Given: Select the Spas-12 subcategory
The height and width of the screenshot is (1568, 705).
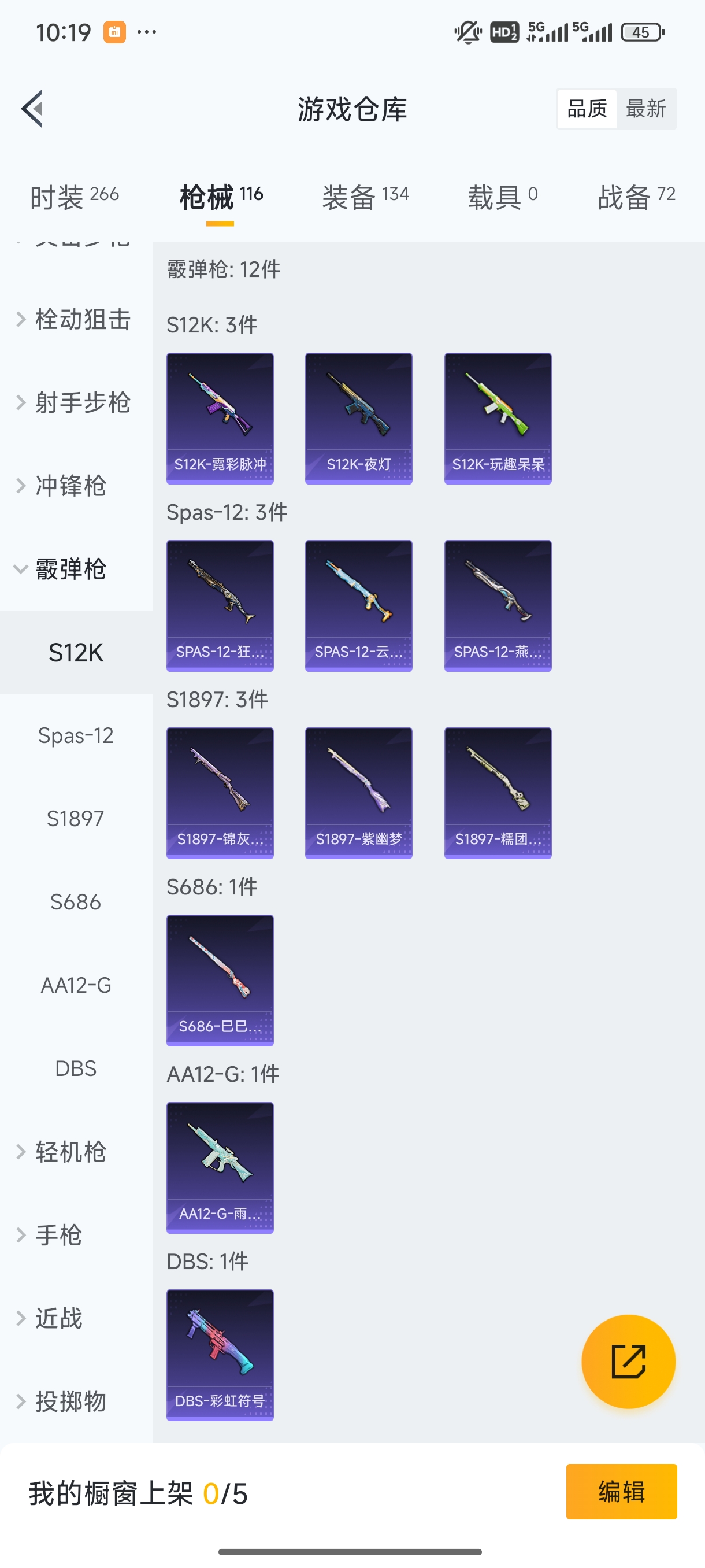Looking at the screenshot, I should tap(76, 735).
